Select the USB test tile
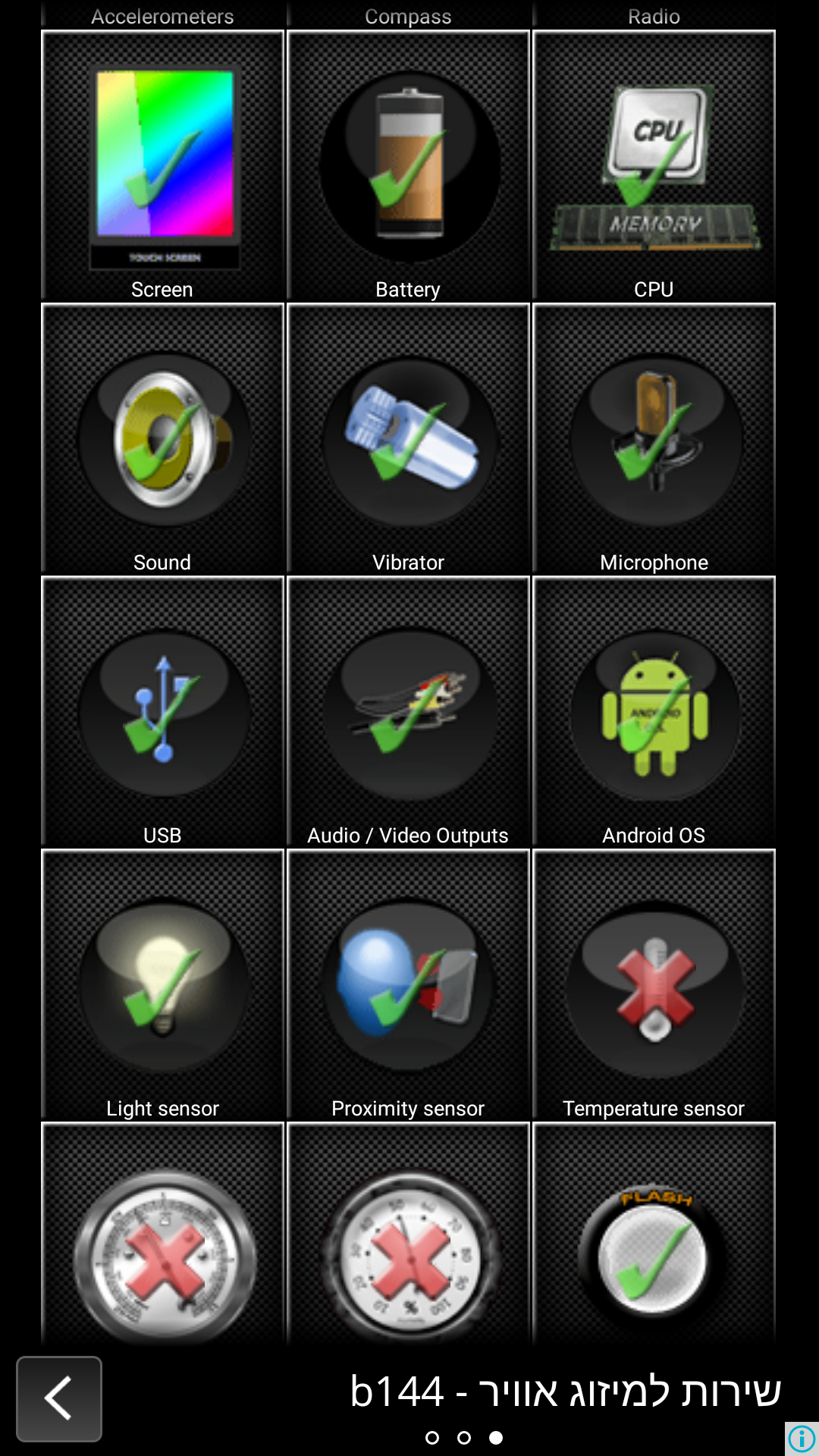The height and width of the screenshot is (1456, 819). (x=162, y=711)
